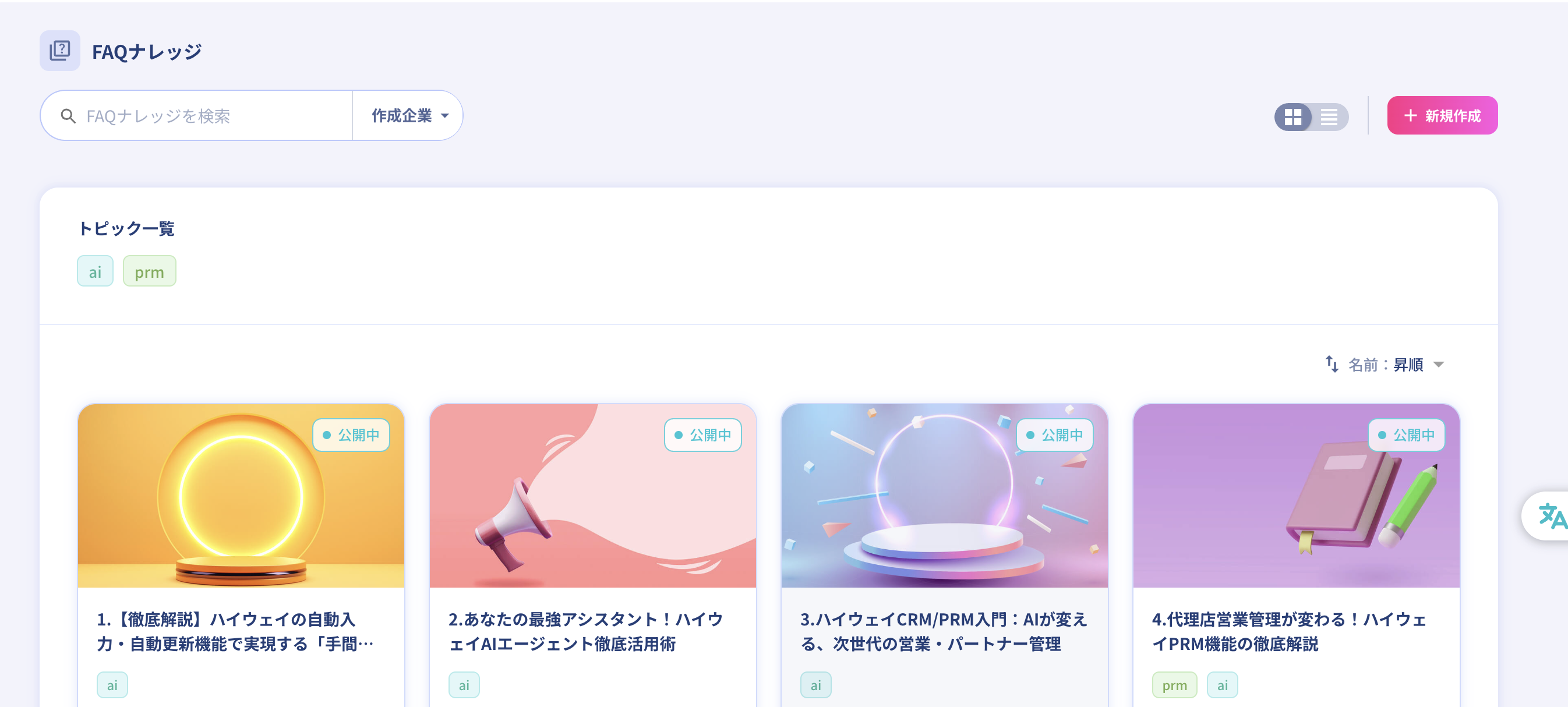Select the ai tag on card 1
1568x707 pixels.
[x=112, y=685]
